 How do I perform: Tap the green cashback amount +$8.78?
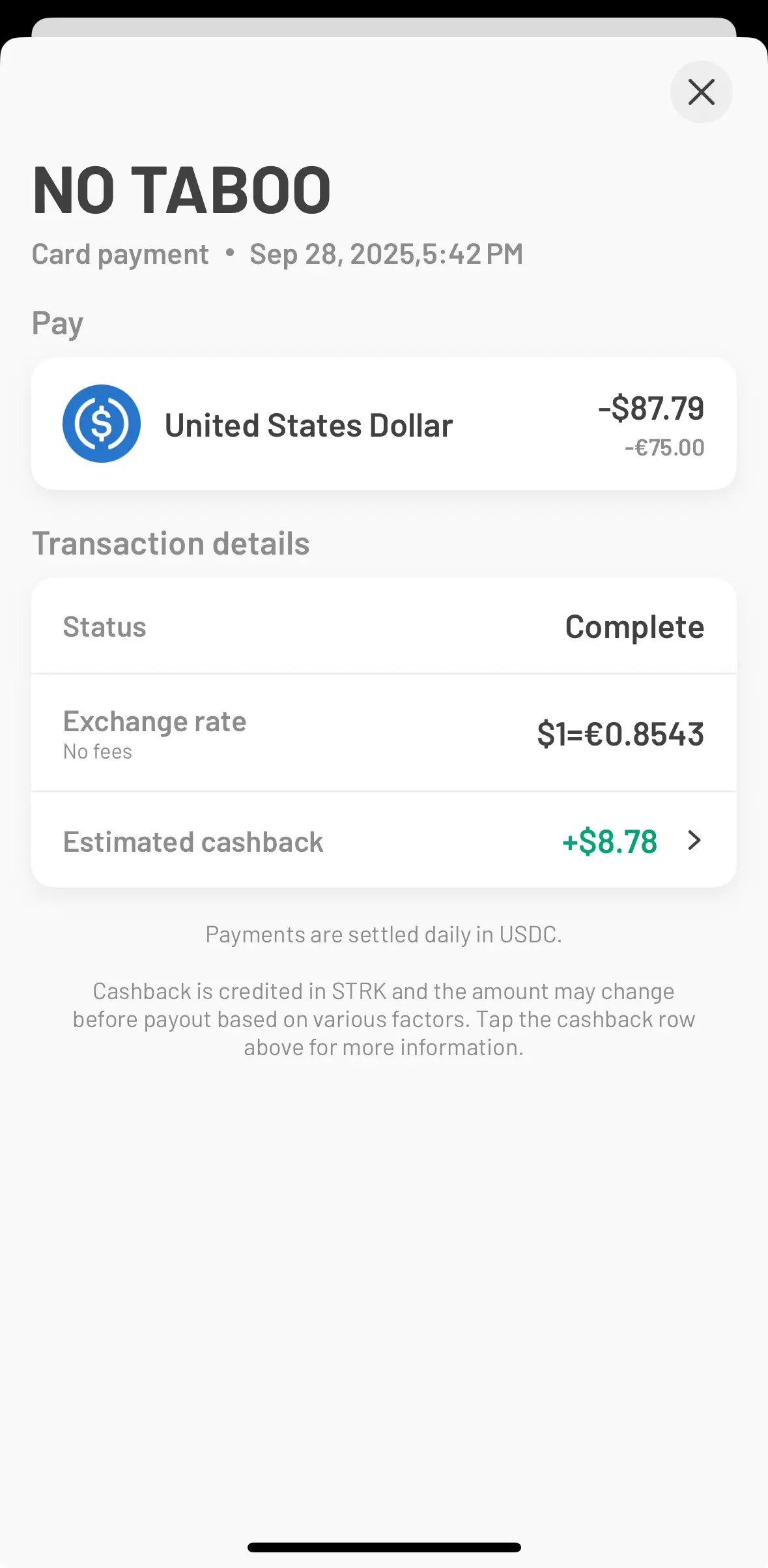(608, 841)
